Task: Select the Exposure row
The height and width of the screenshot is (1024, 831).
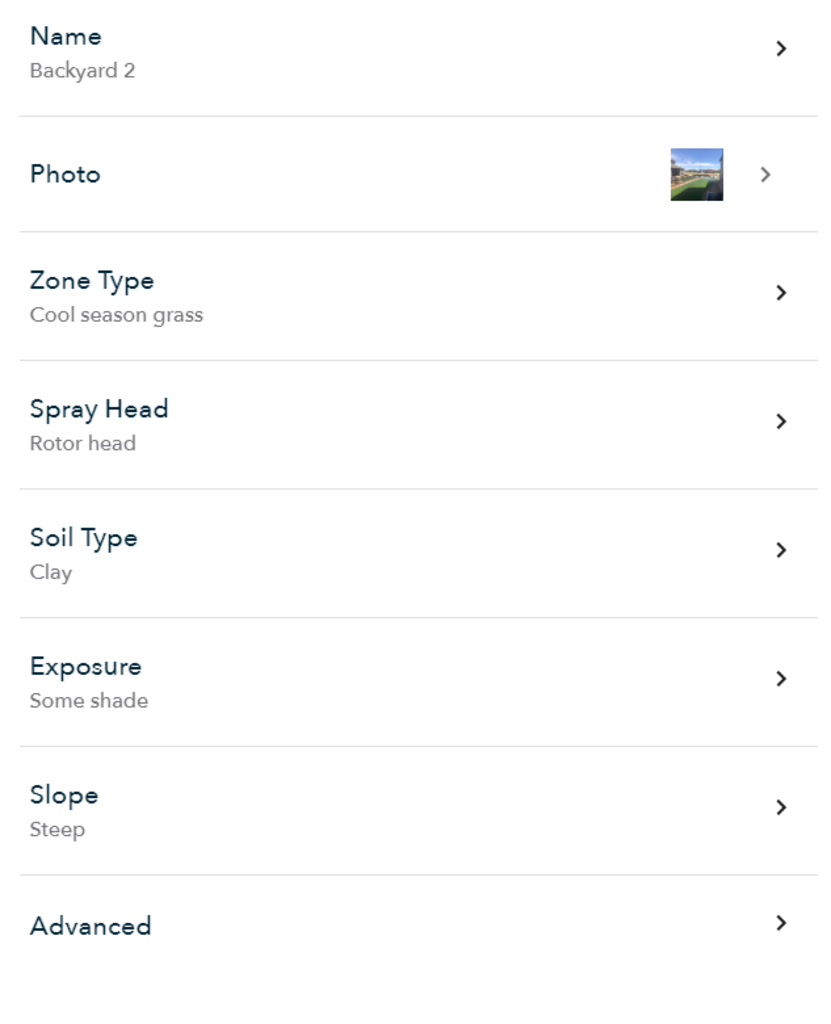Action: pyautogui.click(x=415, y=681)
